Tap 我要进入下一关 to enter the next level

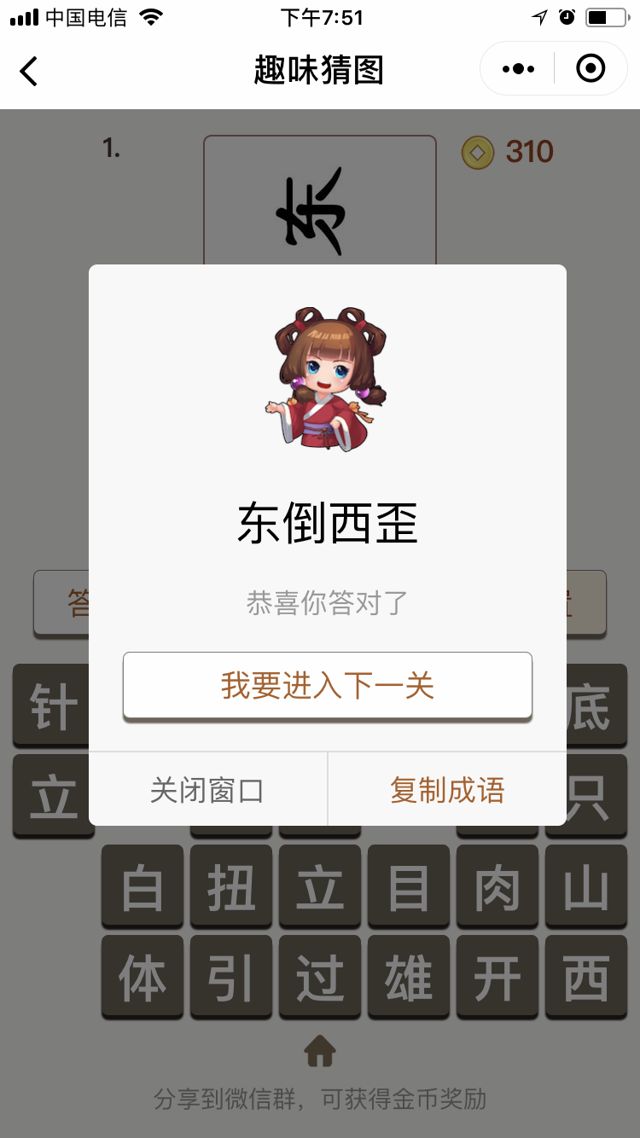(x=327, y=686)
